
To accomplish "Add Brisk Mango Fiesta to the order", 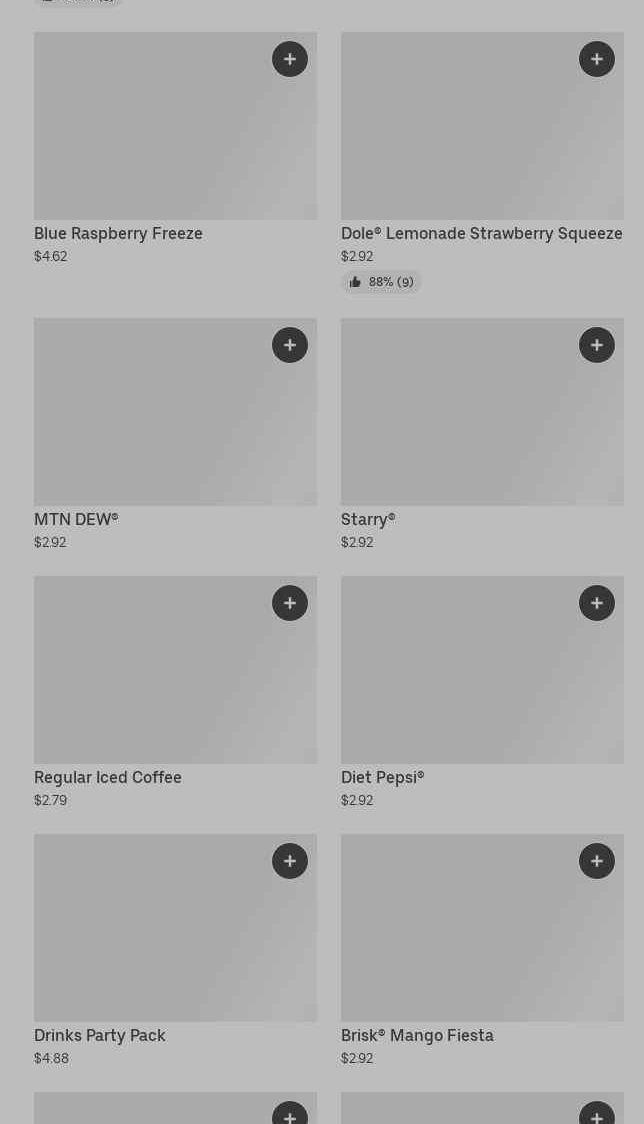I will pyautogui.click(x=597, y=861).
